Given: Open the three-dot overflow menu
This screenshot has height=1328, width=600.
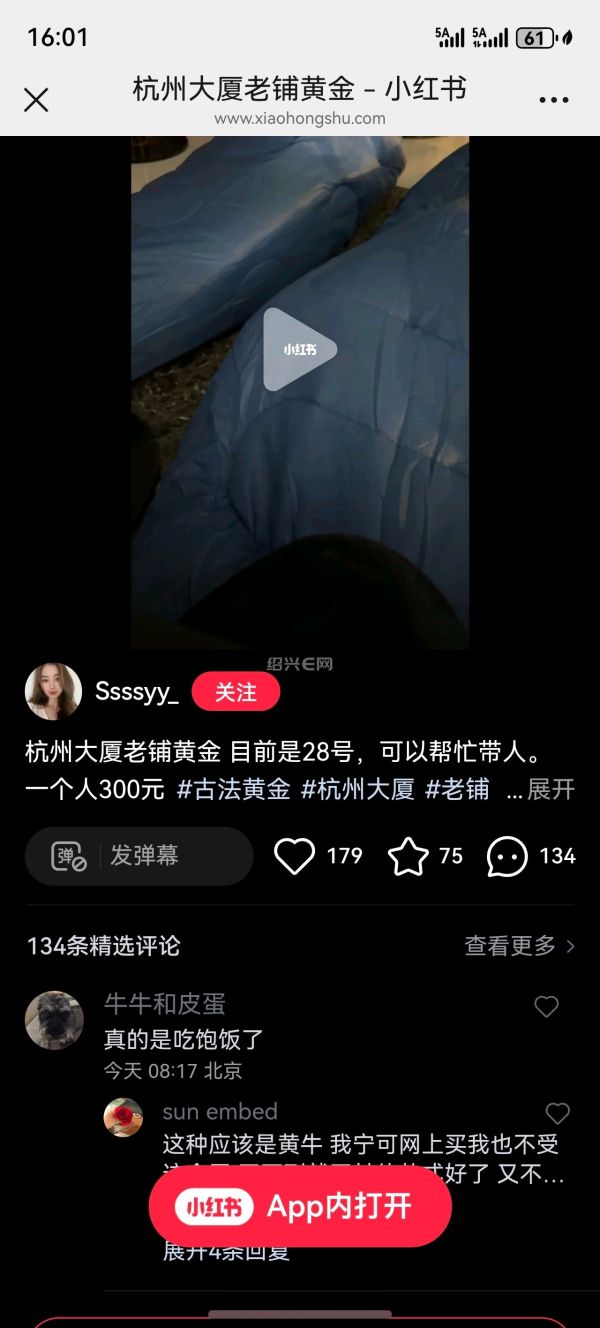Looking at the screenshot, I should point(553,100).
